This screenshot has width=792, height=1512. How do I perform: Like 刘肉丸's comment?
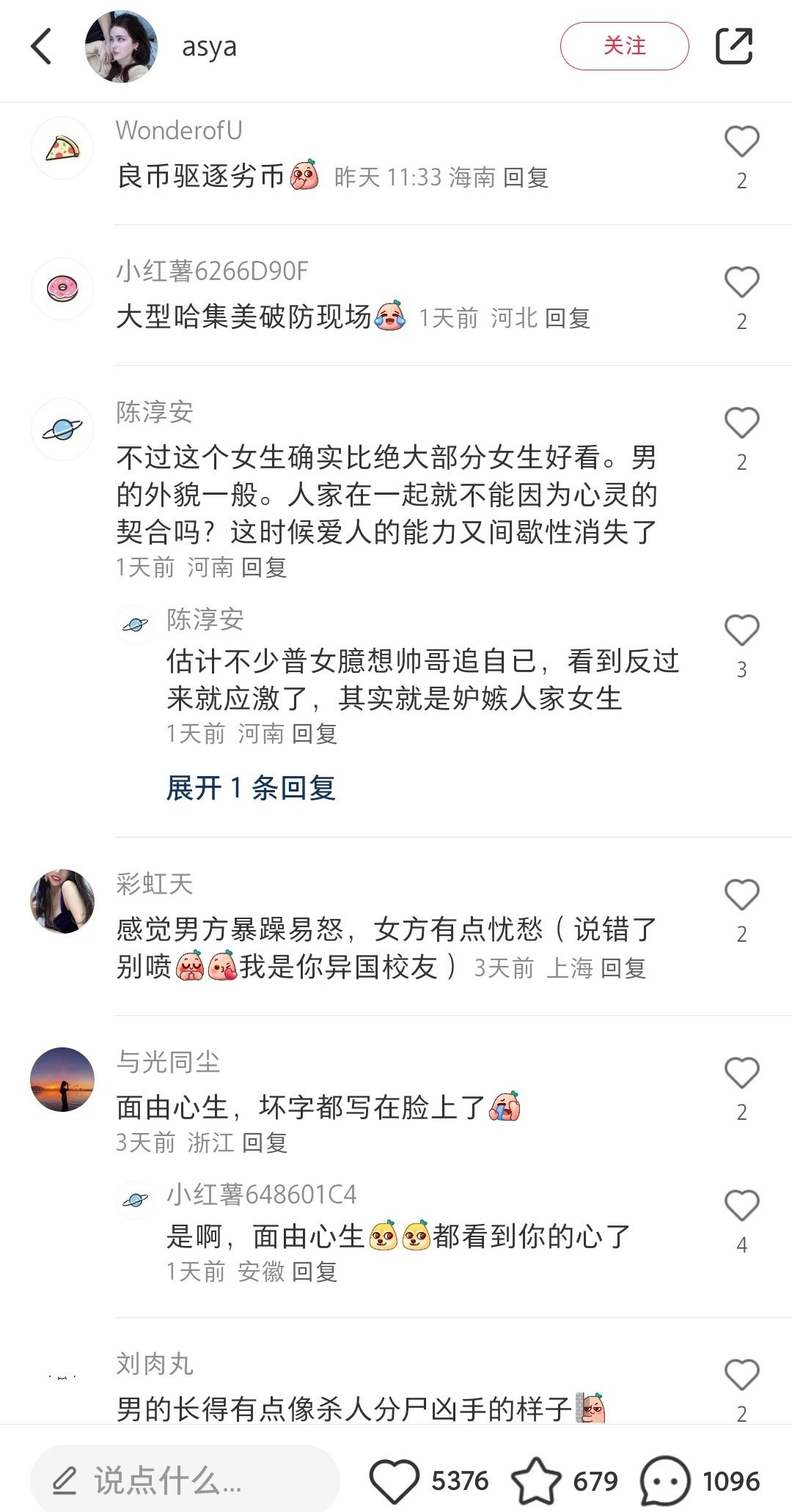coord(741,1375)
